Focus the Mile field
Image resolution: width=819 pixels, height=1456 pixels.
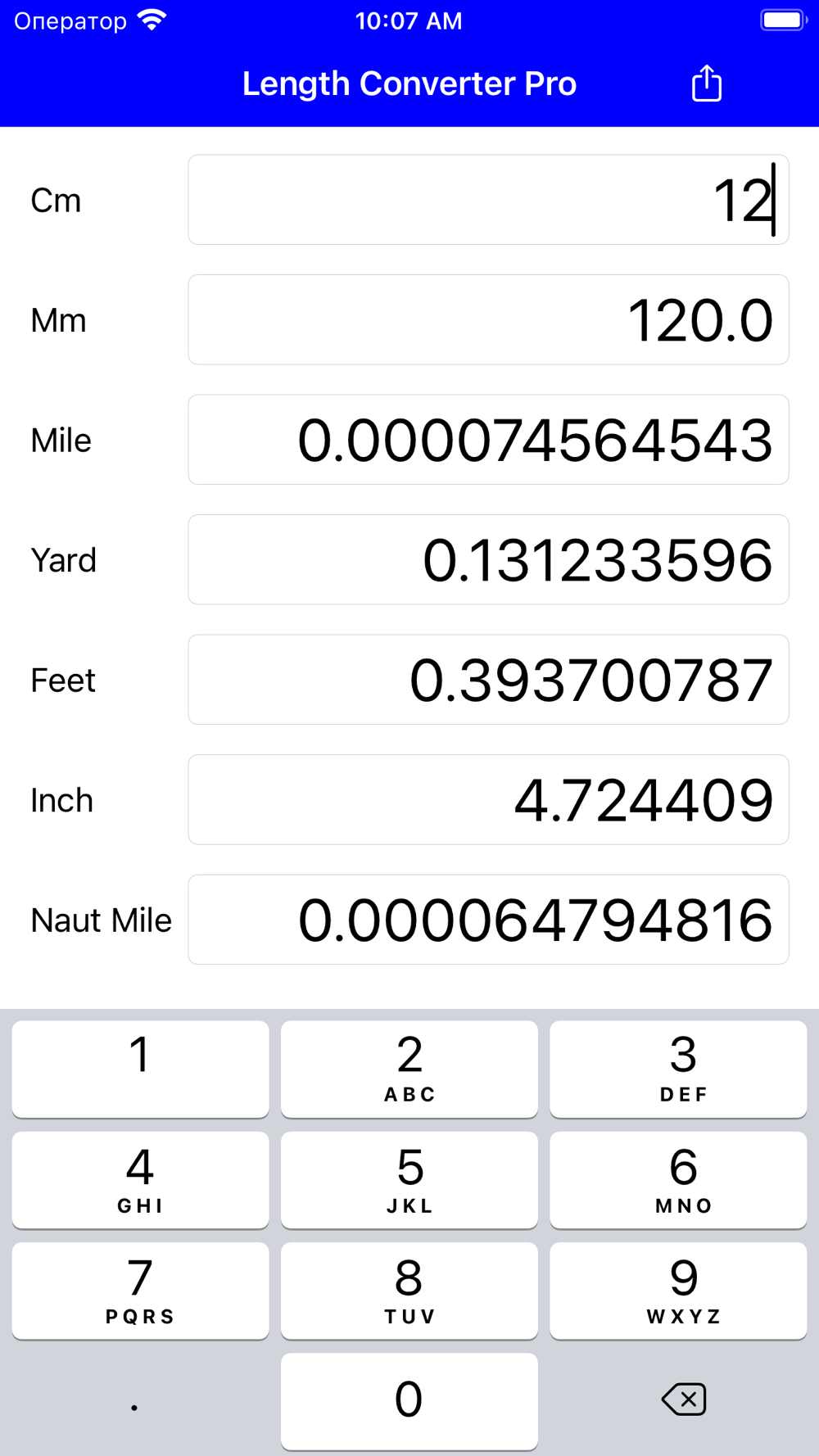point(488,440)
